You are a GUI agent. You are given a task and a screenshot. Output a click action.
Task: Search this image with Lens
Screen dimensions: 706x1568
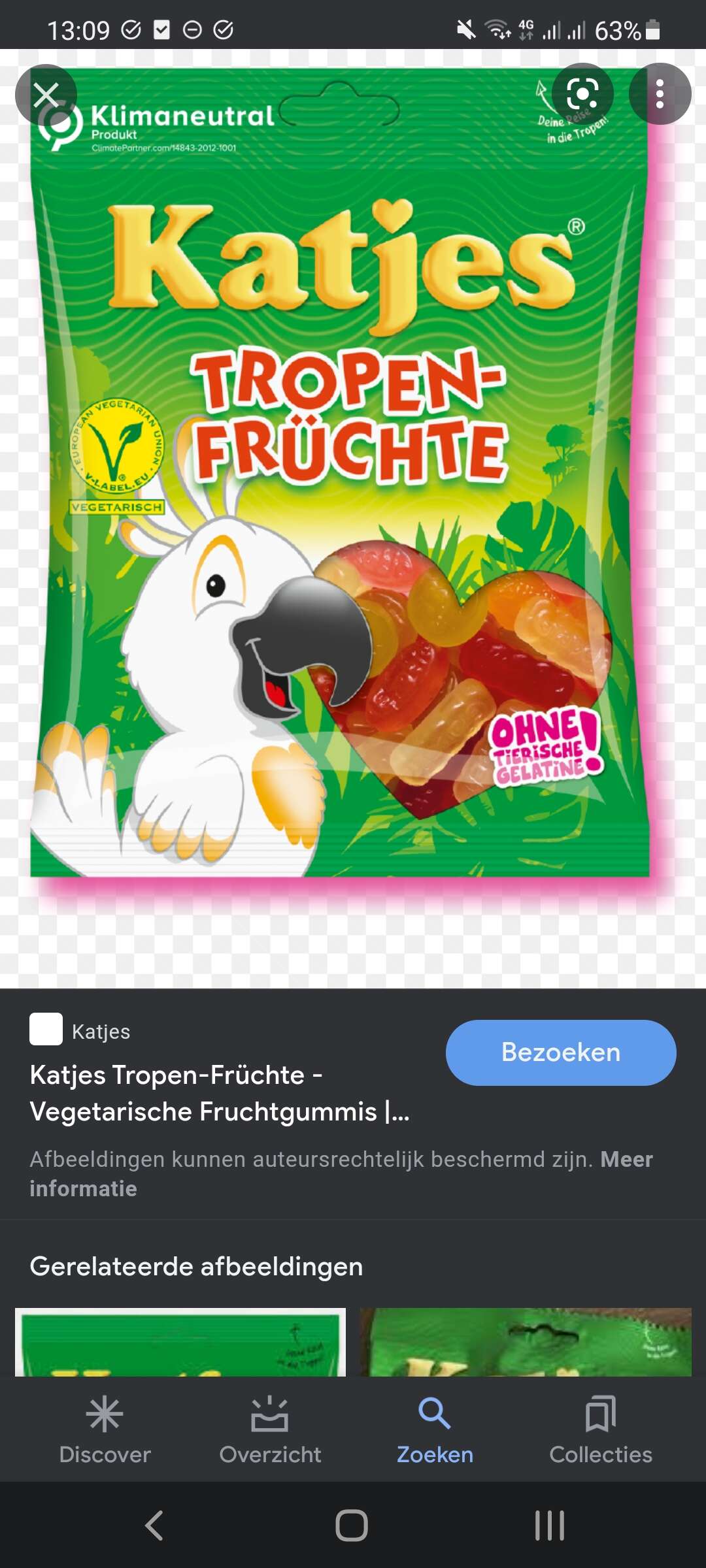pos(582,94)
